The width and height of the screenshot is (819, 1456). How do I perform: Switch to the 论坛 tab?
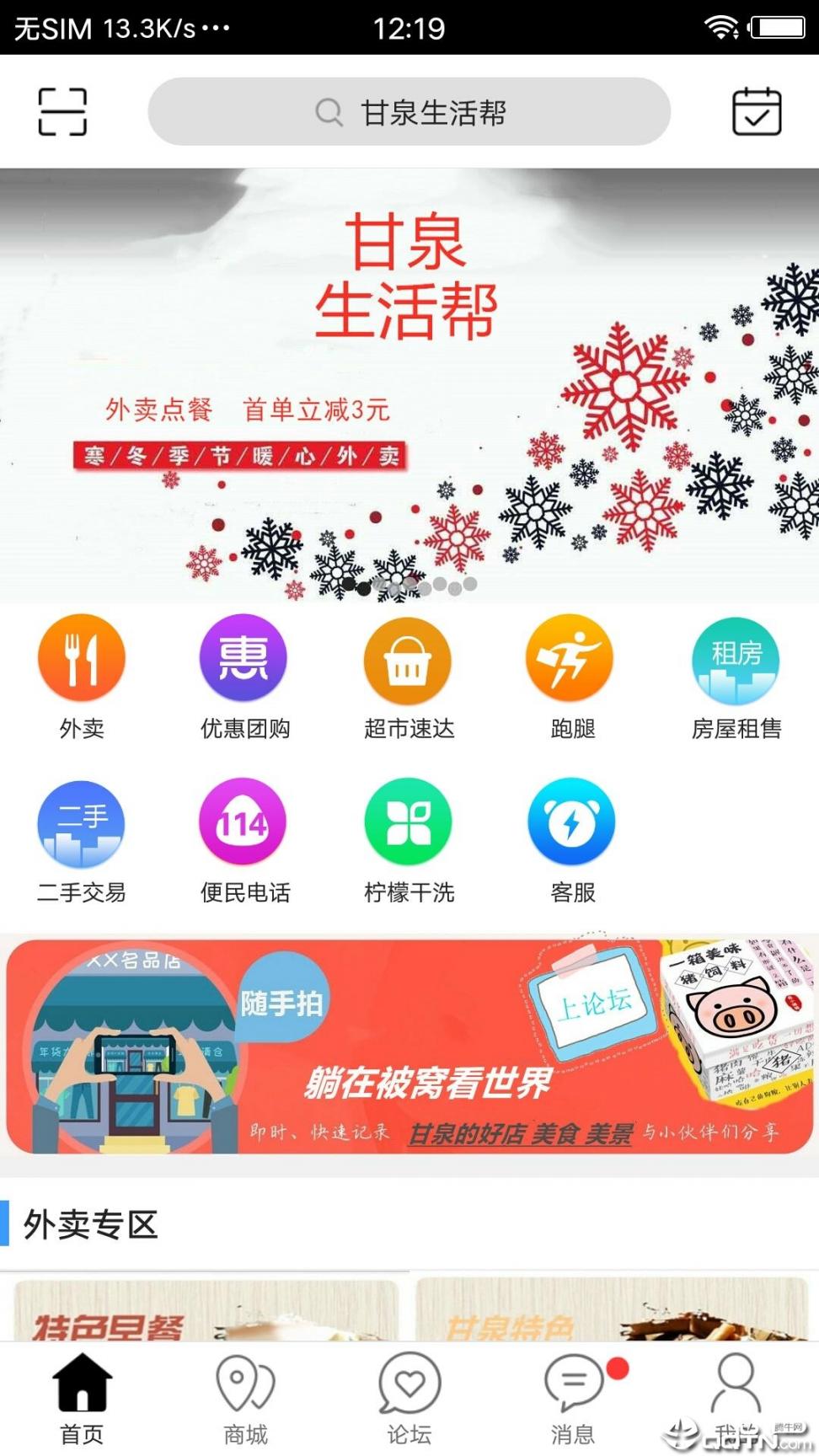pos(409,1398)
